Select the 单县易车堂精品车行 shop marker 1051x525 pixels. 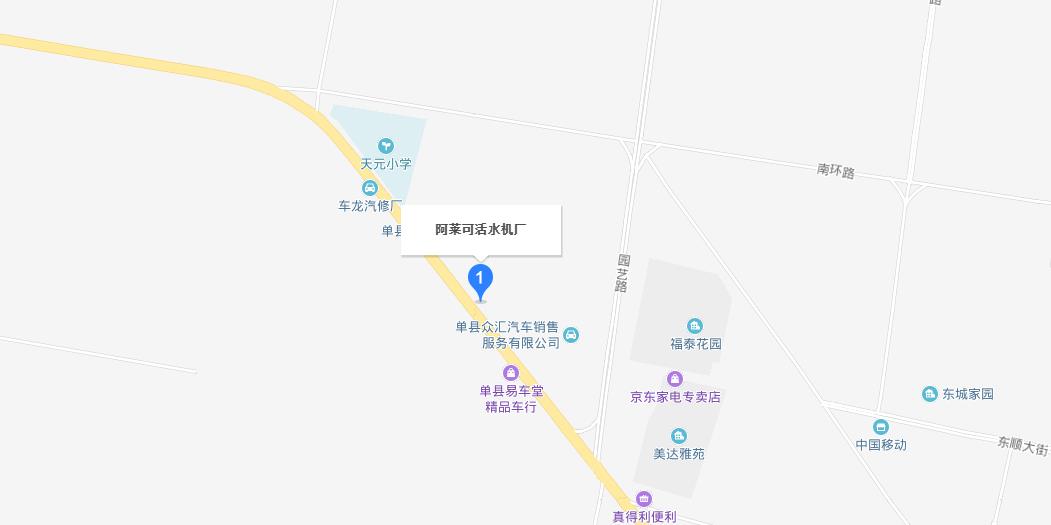tap(511, 373)
